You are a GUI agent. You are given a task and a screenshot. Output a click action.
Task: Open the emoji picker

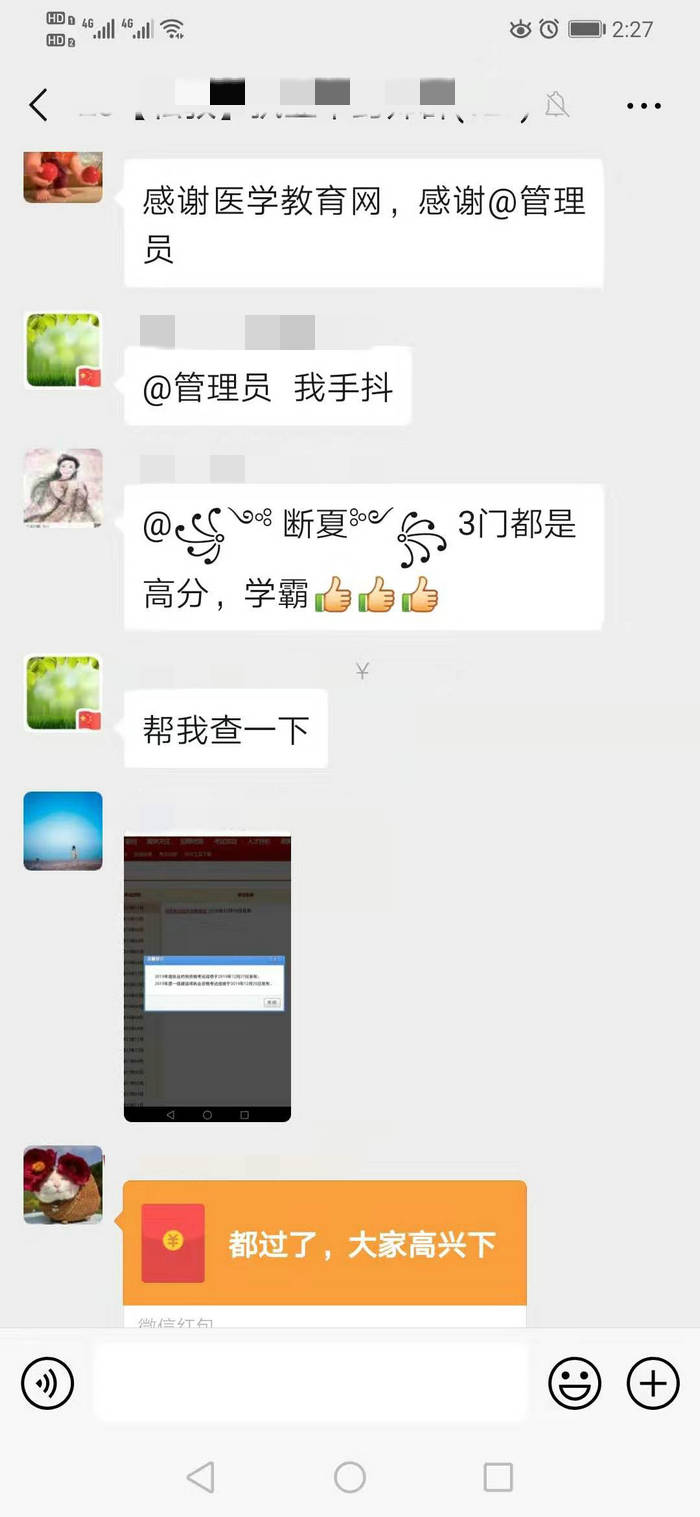pos(575,1384)
